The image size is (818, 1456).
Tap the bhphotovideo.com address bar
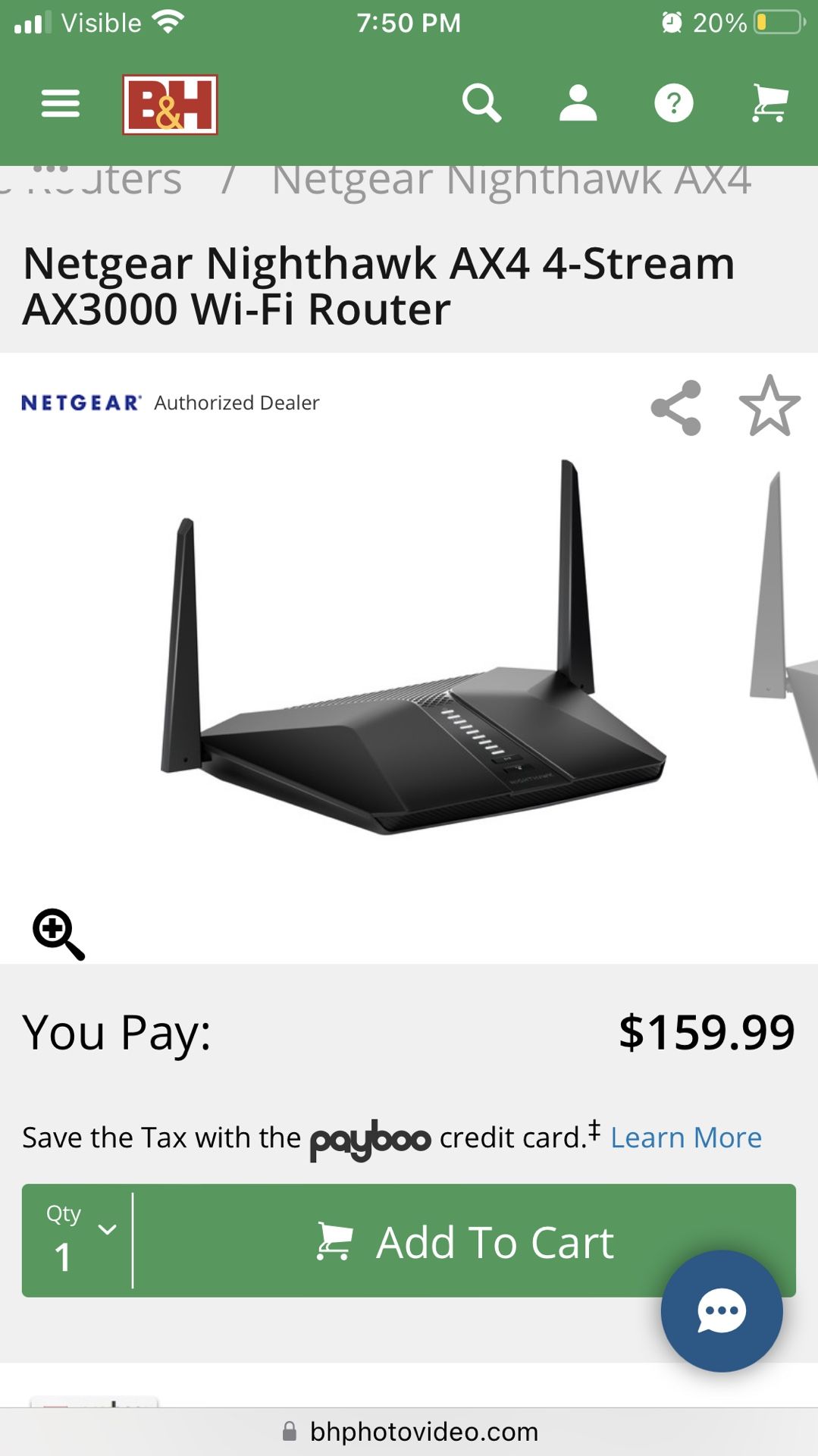[409, 1432]
